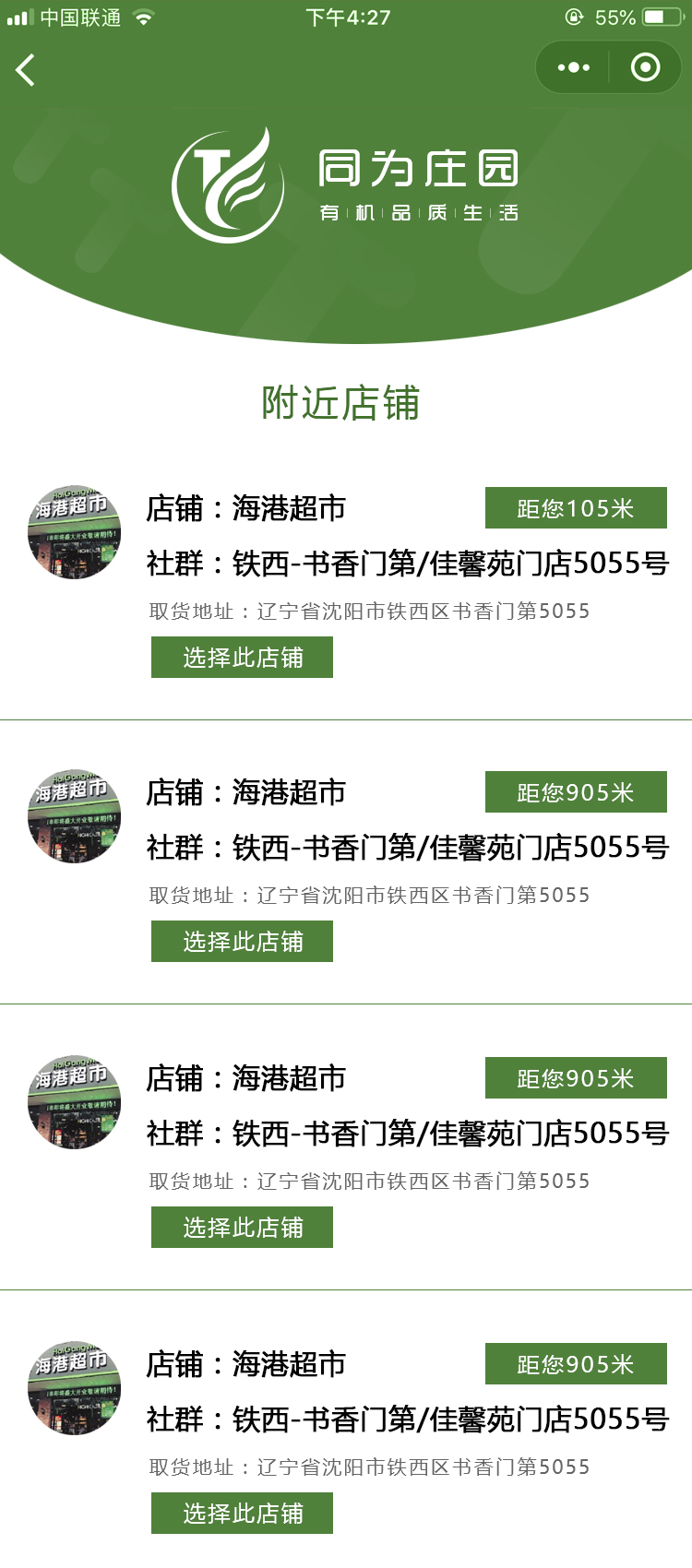692x1568 pixels.
Task: Open the mini program three-dot menu
Action: [x=573, y=67]
